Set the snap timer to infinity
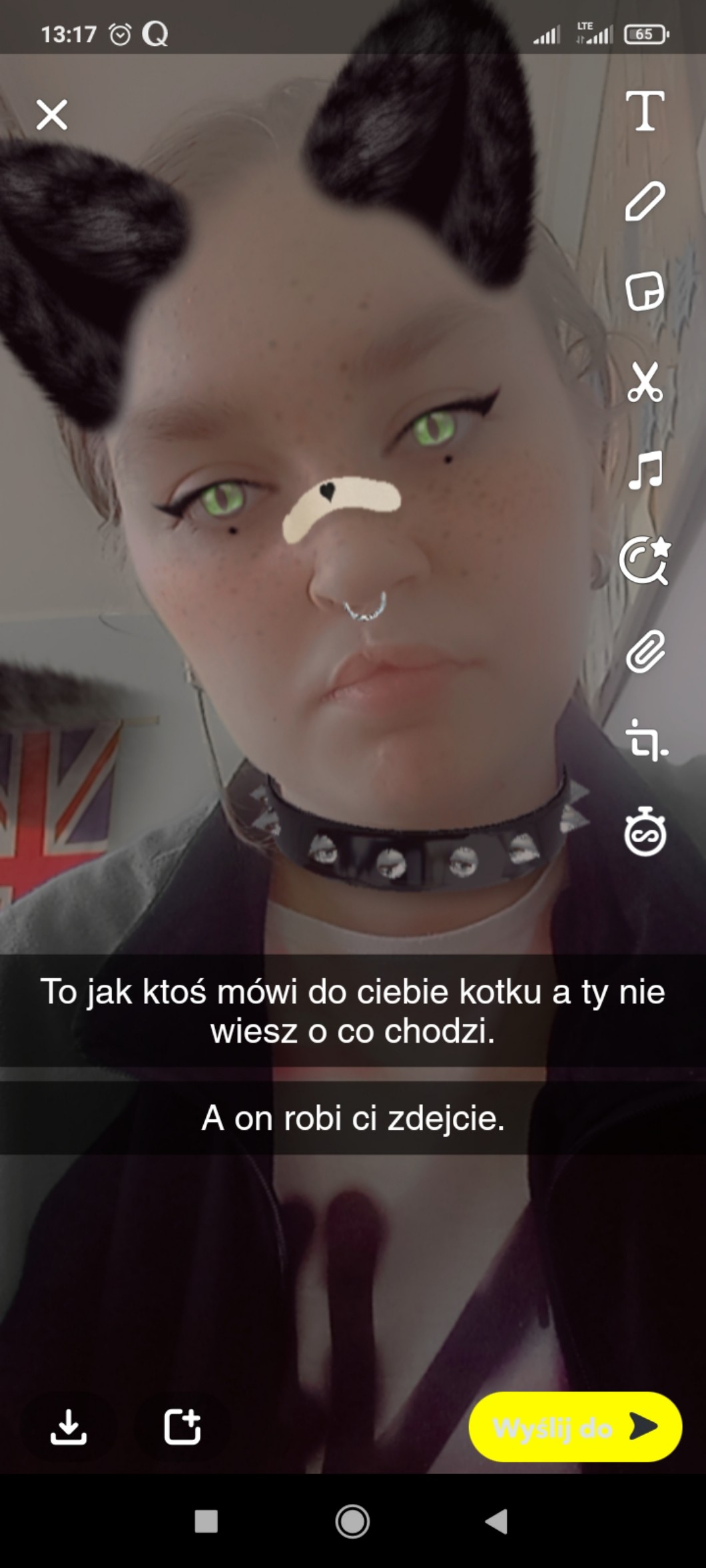This screenshot has width=706, height=1568. [645, 831]
